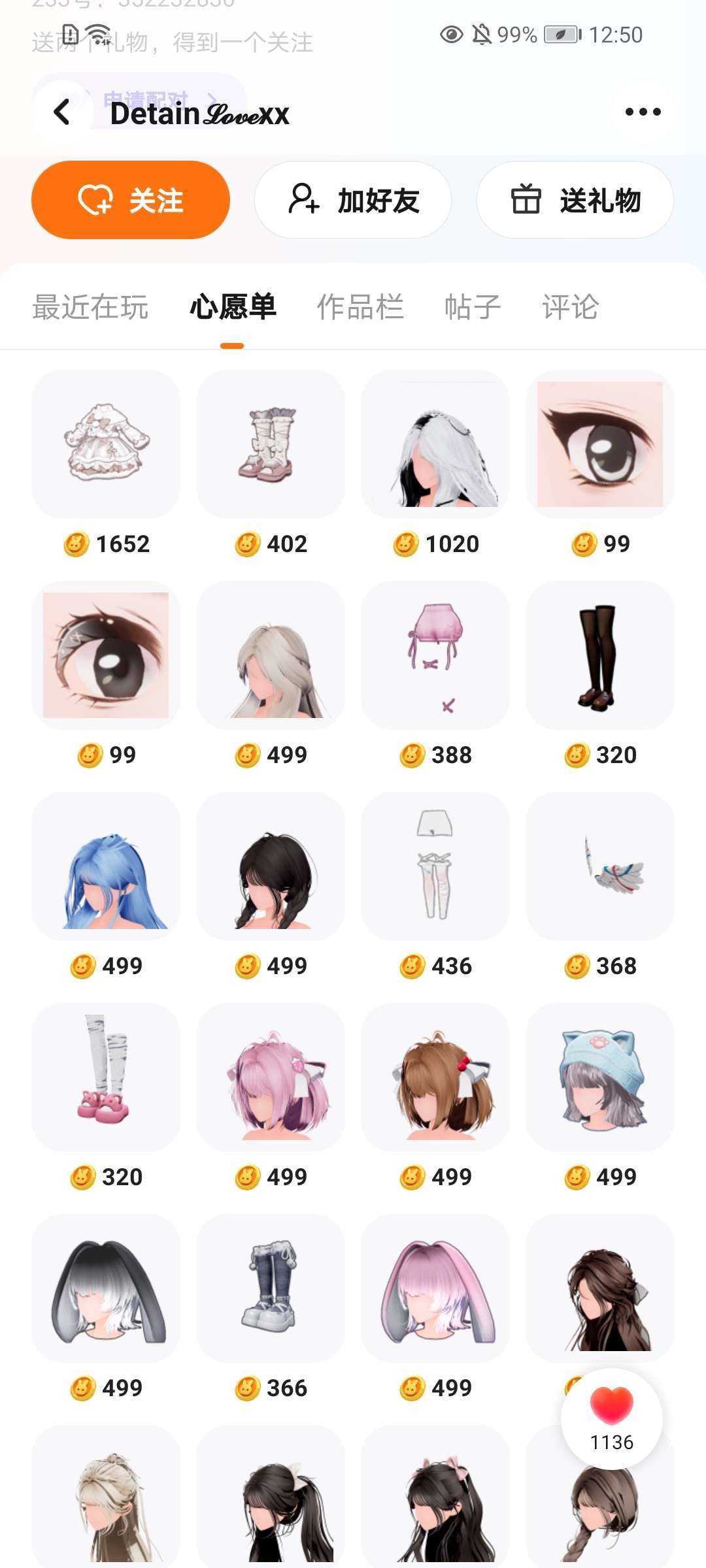The image size is (706, 1568).
Task: View the 评论 tab
Action: [x=570, y=307]
